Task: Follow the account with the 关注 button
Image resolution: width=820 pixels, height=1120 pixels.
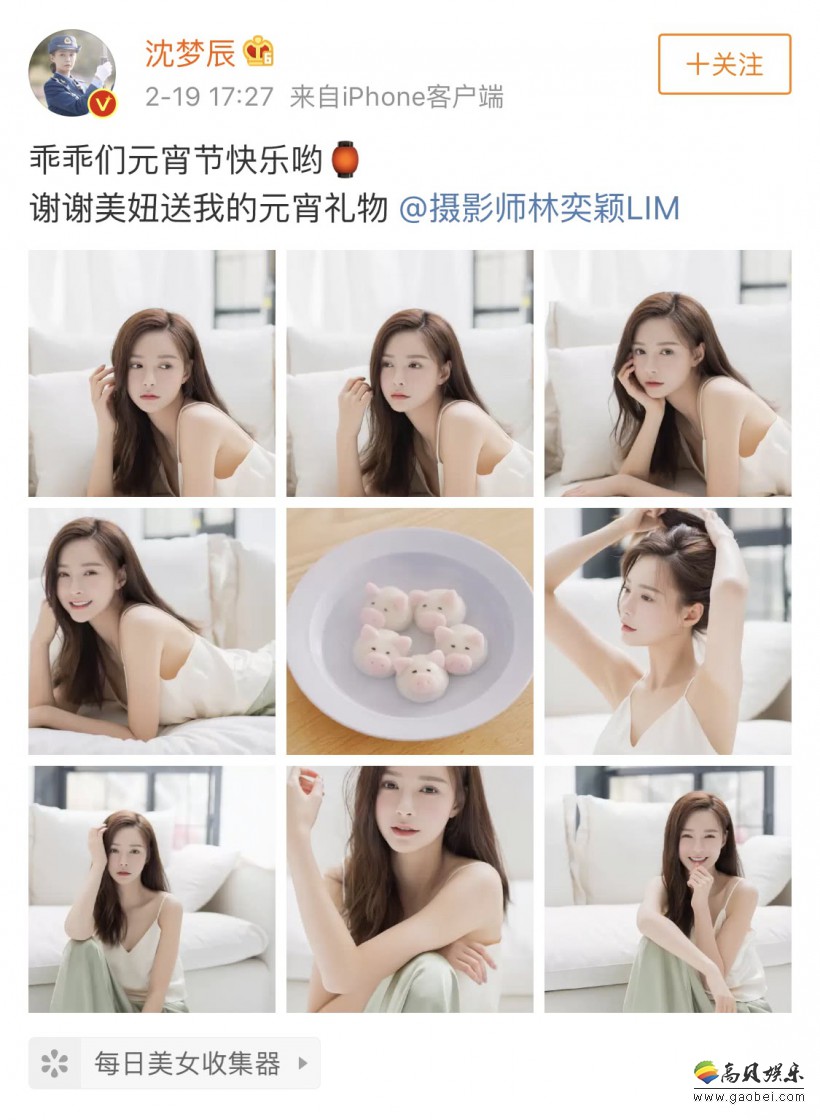Action: tap(724, 65)
